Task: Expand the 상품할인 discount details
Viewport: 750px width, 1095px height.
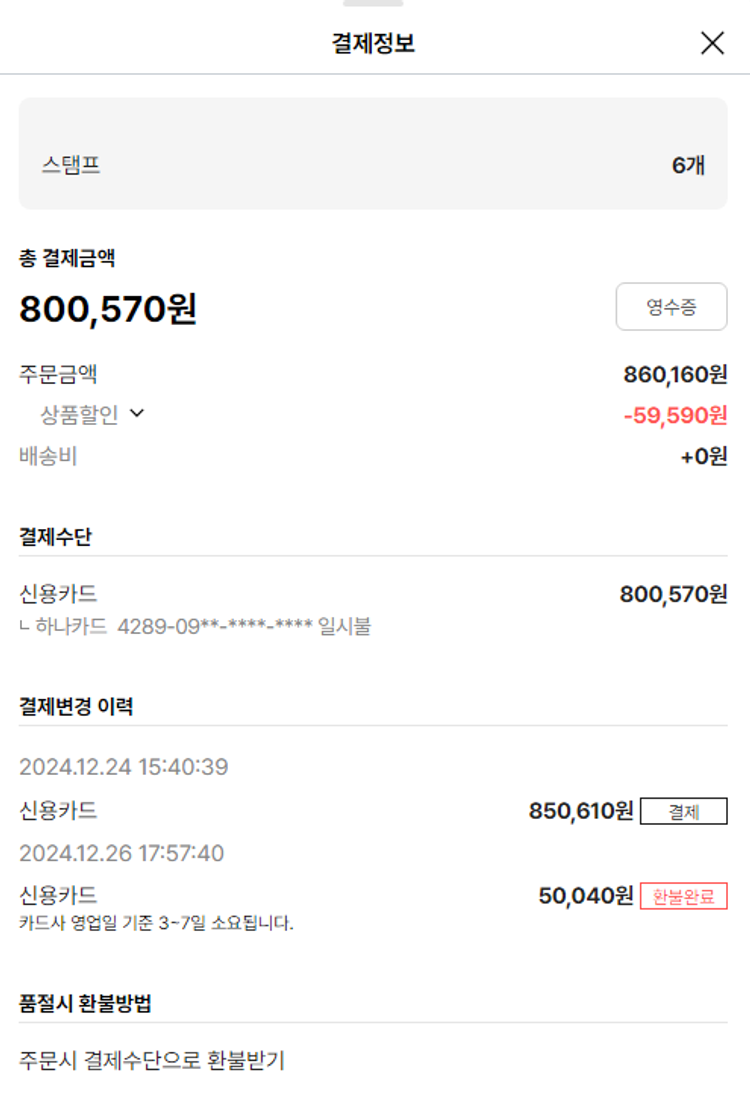Action: tap(136, 414)
